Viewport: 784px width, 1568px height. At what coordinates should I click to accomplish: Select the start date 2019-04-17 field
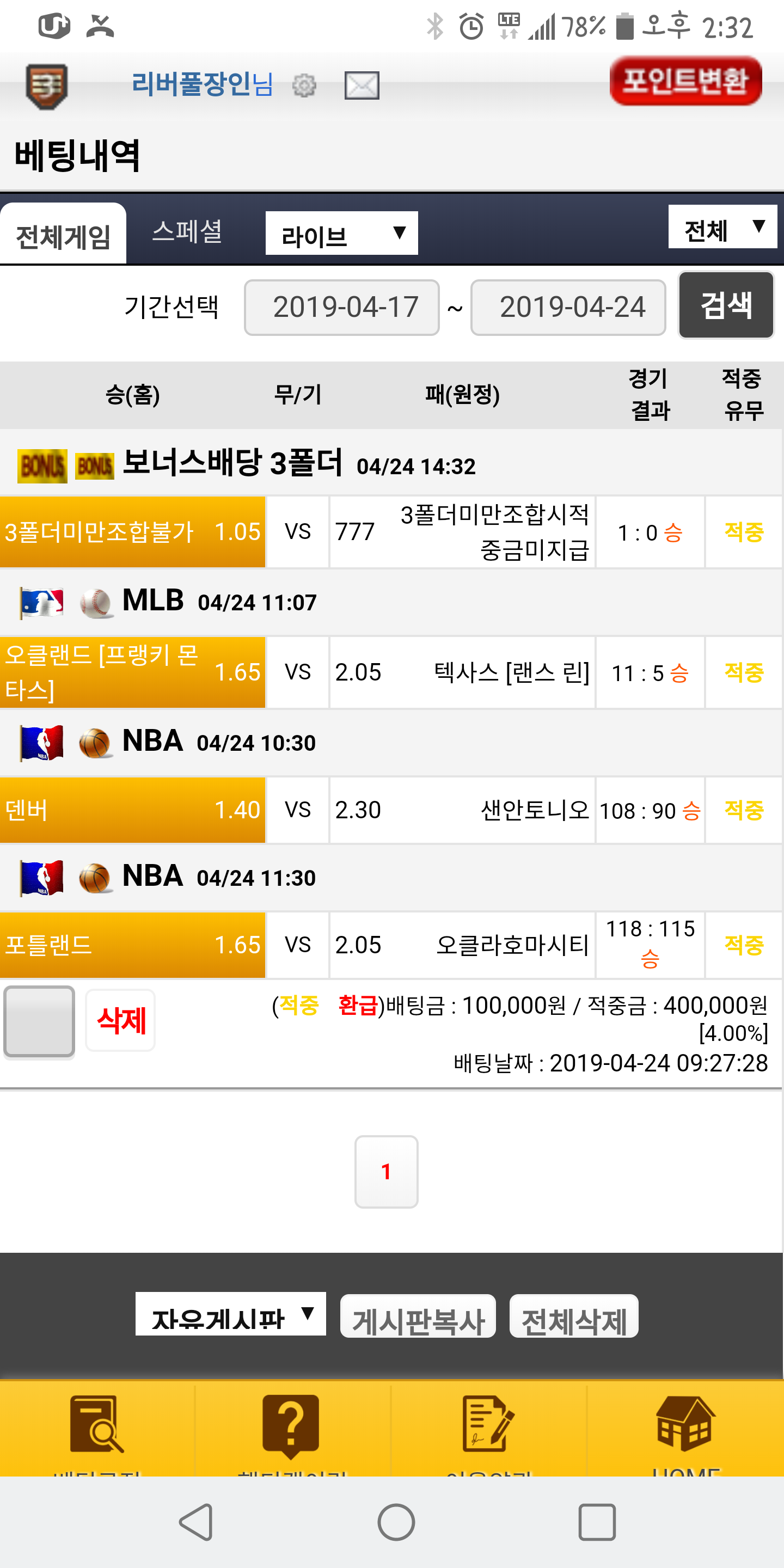(x=341, y=308)
